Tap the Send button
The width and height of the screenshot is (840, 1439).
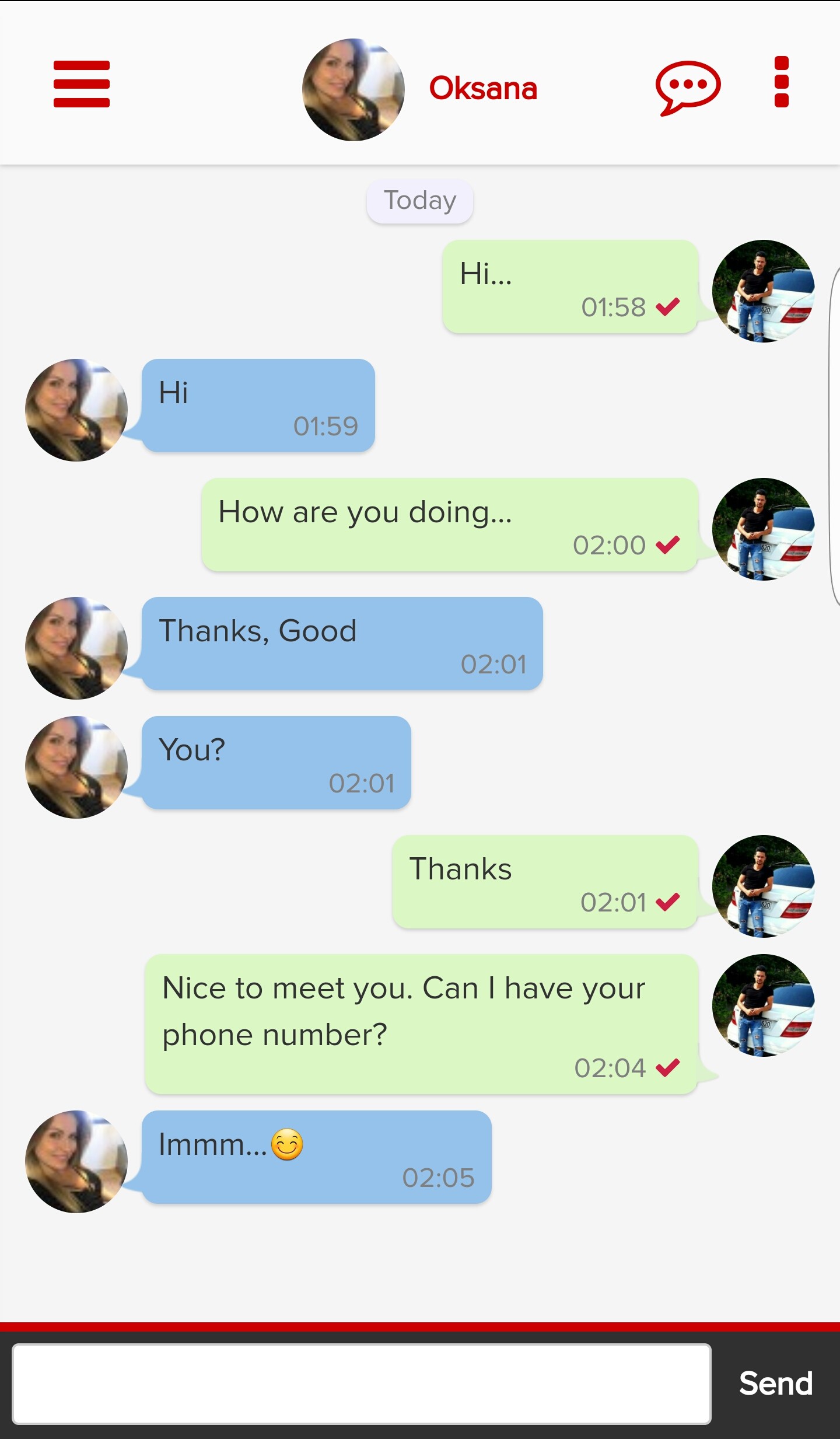[x=775, y=1383]
